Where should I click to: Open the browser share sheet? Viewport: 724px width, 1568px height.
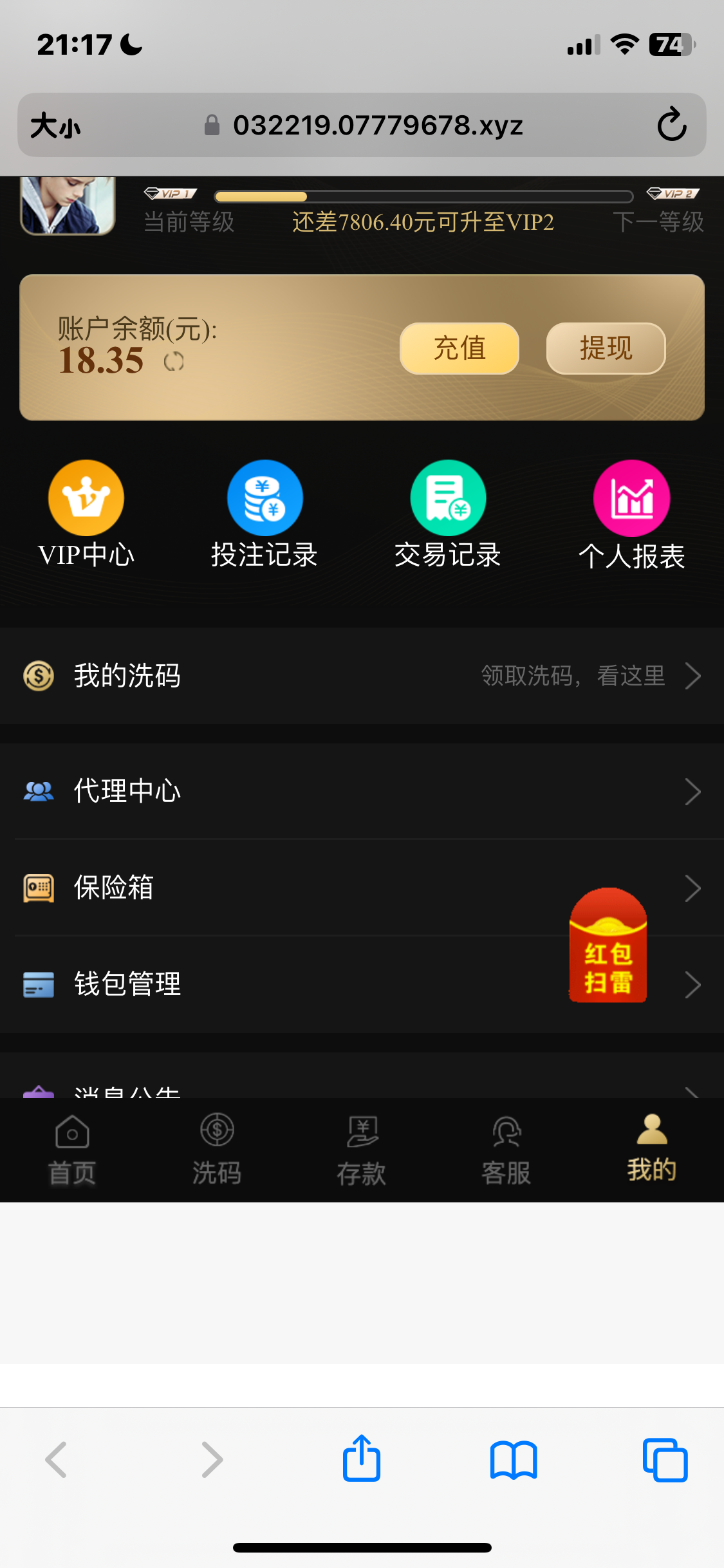pos(362,1459)
